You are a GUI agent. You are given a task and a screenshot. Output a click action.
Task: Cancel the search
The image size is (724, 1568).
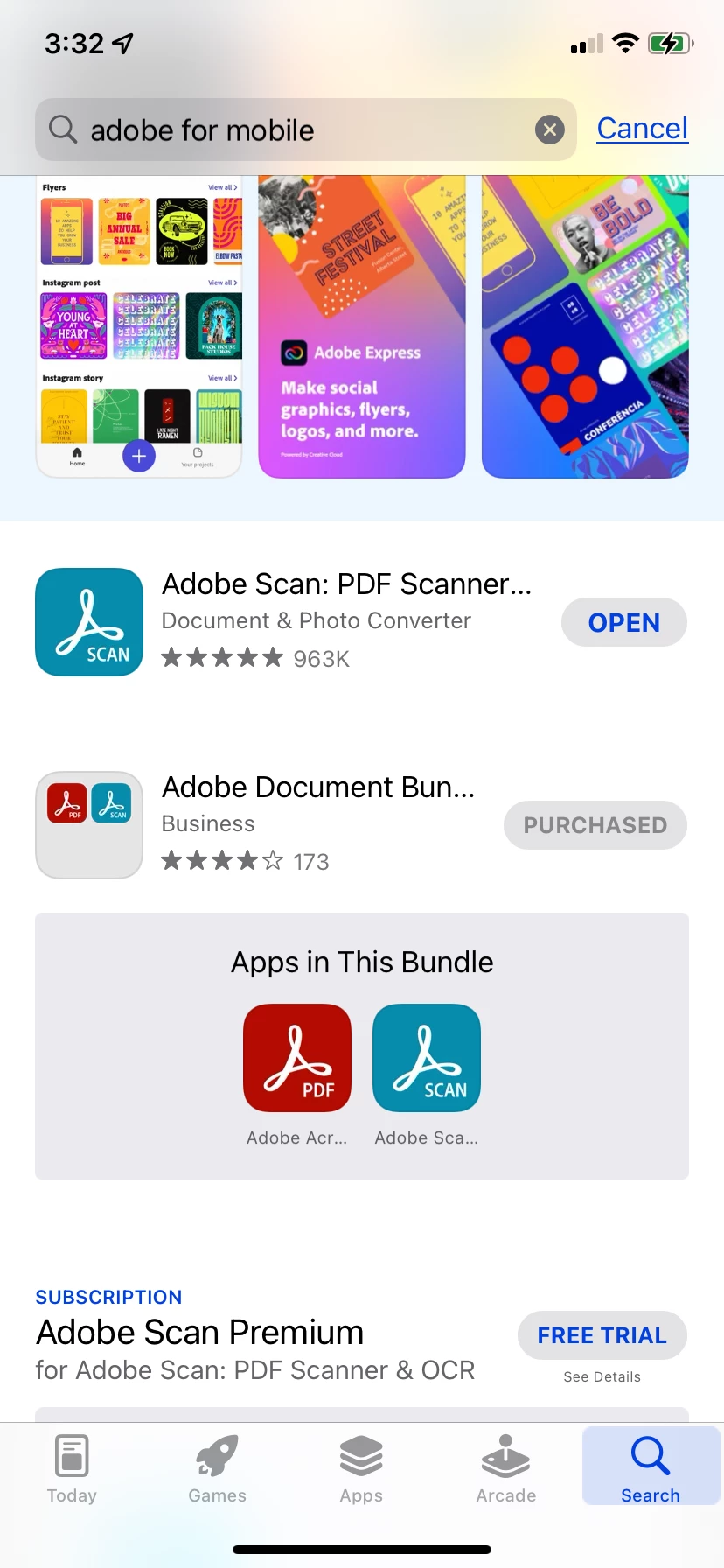[x=642, y=129]
